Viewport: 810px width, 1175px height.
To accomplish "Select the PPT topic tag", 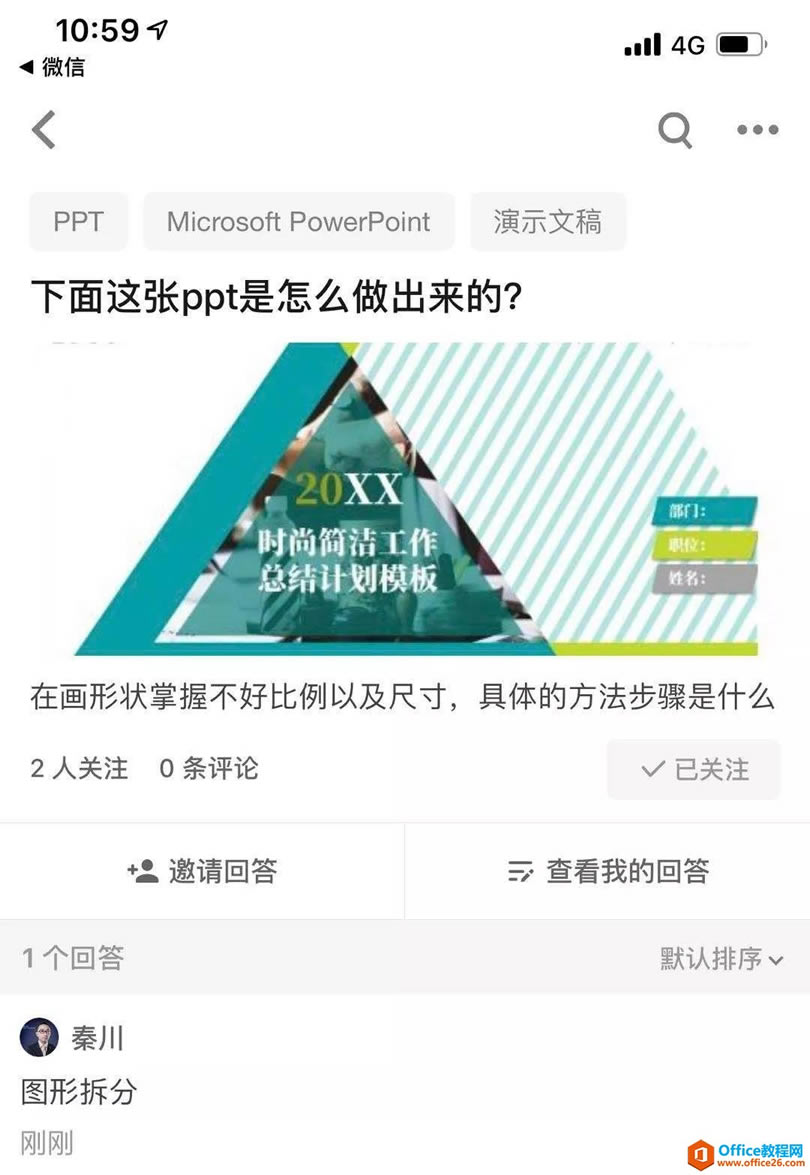I will (x=79, y=221).
